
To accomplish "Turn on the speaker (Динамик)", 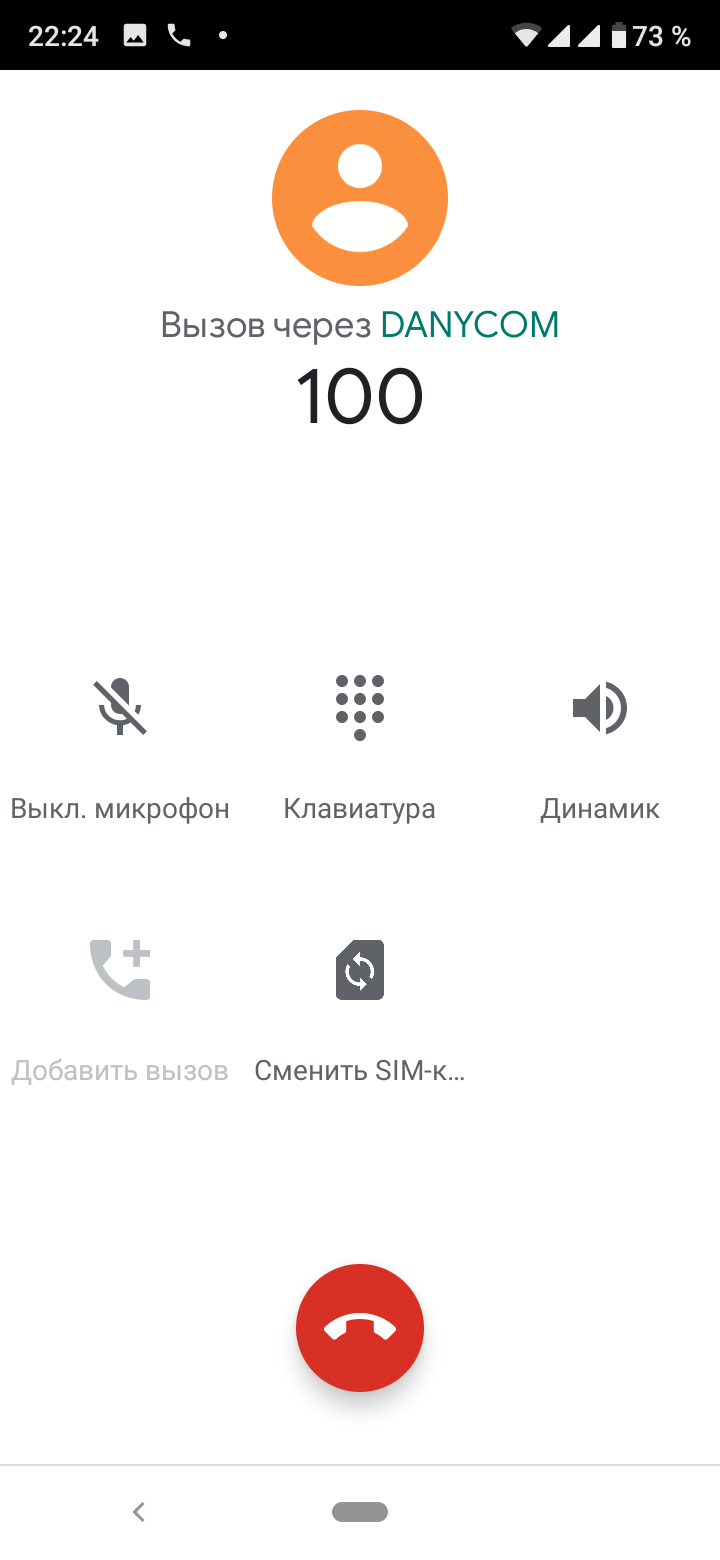I will (x=600, y=708).
